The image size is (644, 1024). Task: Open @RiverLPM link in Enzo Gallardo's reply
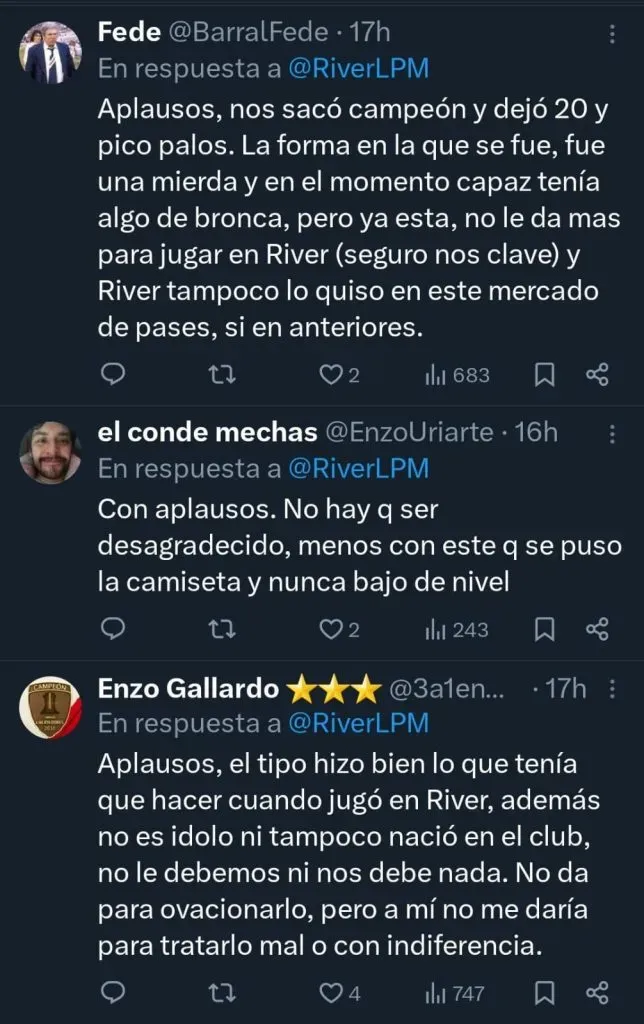click(x=358, y=722)
